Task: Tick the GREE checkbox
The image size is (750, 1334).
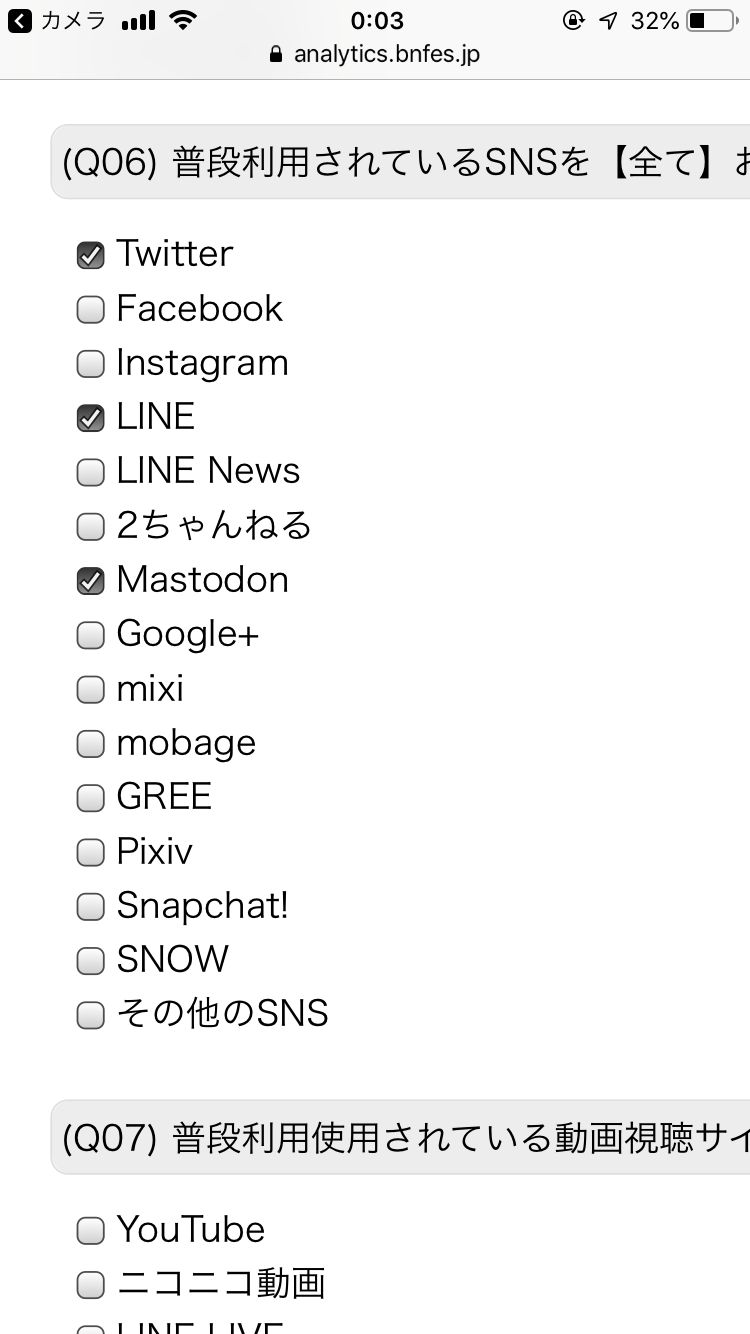Action: tap(91, 797)
